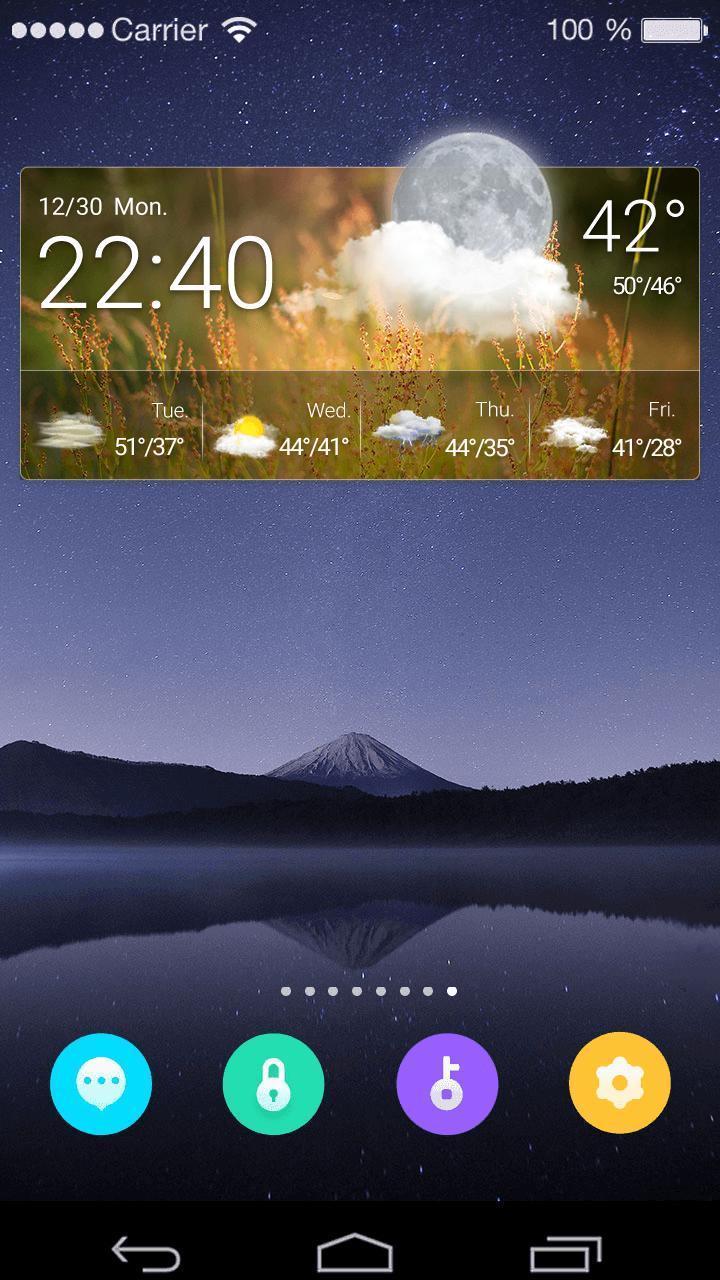
Task: View Wednesday's forecast 44°/41°
Action: click(283, 432)
